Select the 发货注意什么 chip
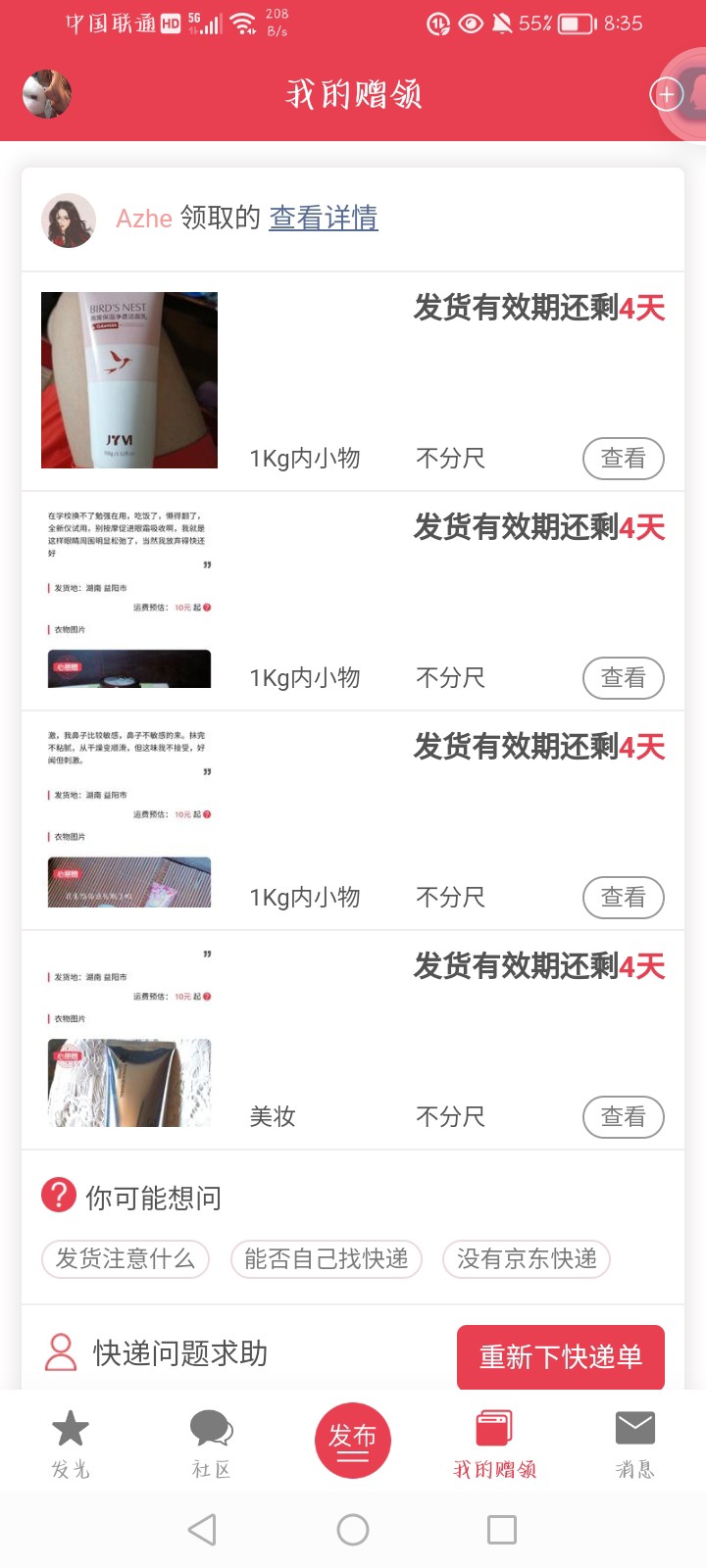Screen dimensions: 706x1568 tap(126, 1259)
